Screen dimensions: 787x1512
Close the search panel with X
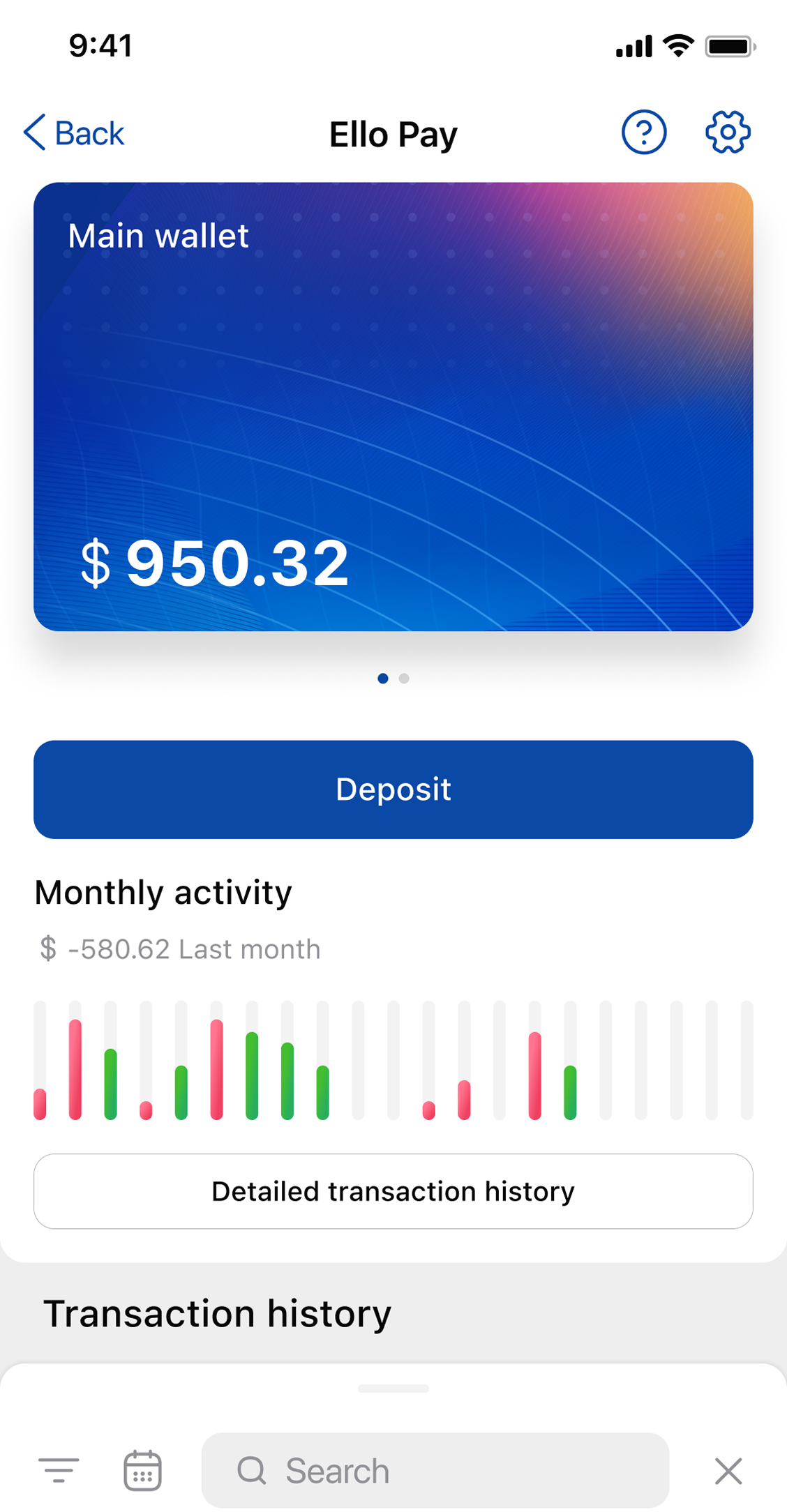[728, 1471]
